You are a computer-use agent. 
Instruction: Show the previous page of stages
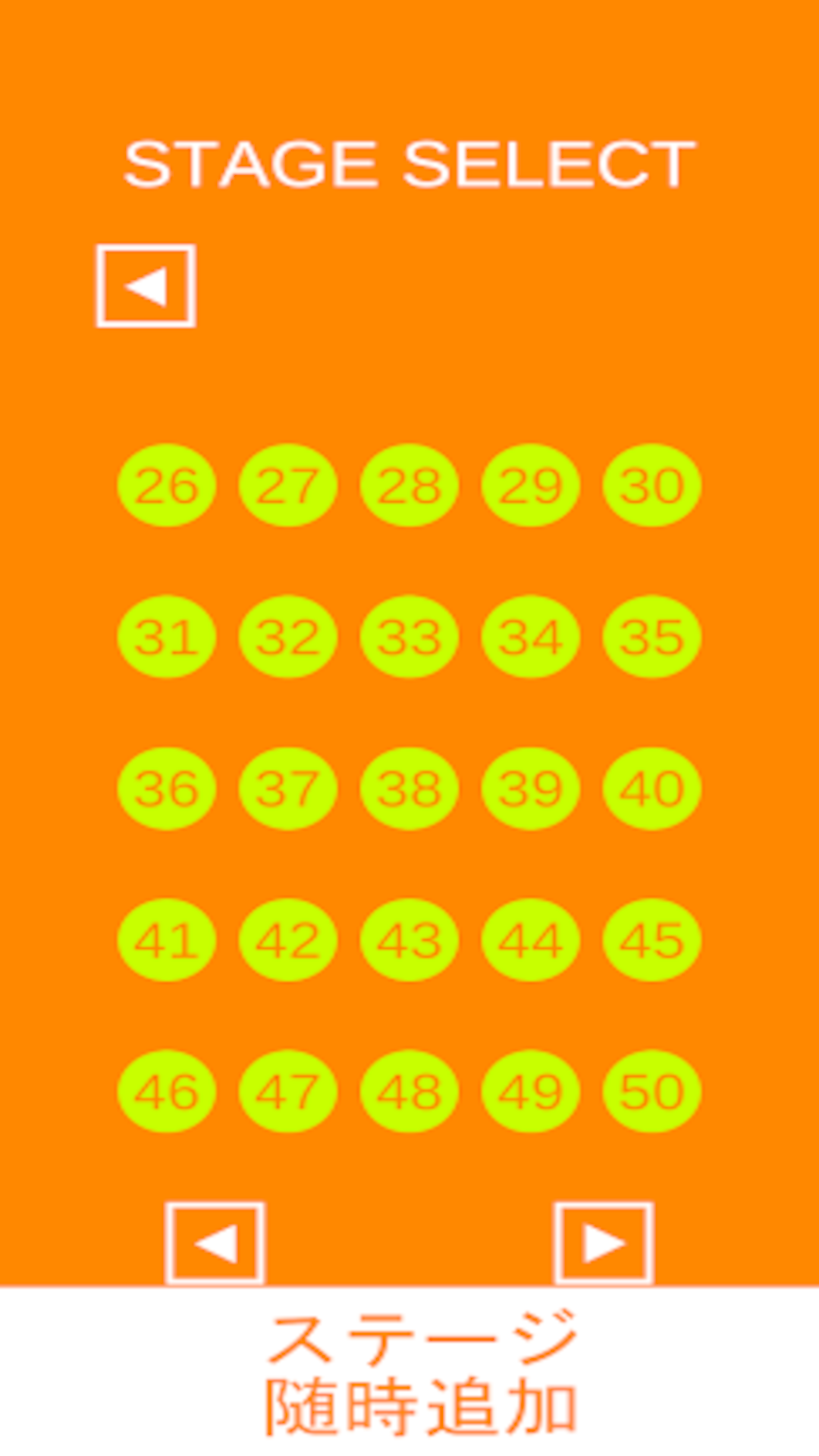click(215, 1244)
